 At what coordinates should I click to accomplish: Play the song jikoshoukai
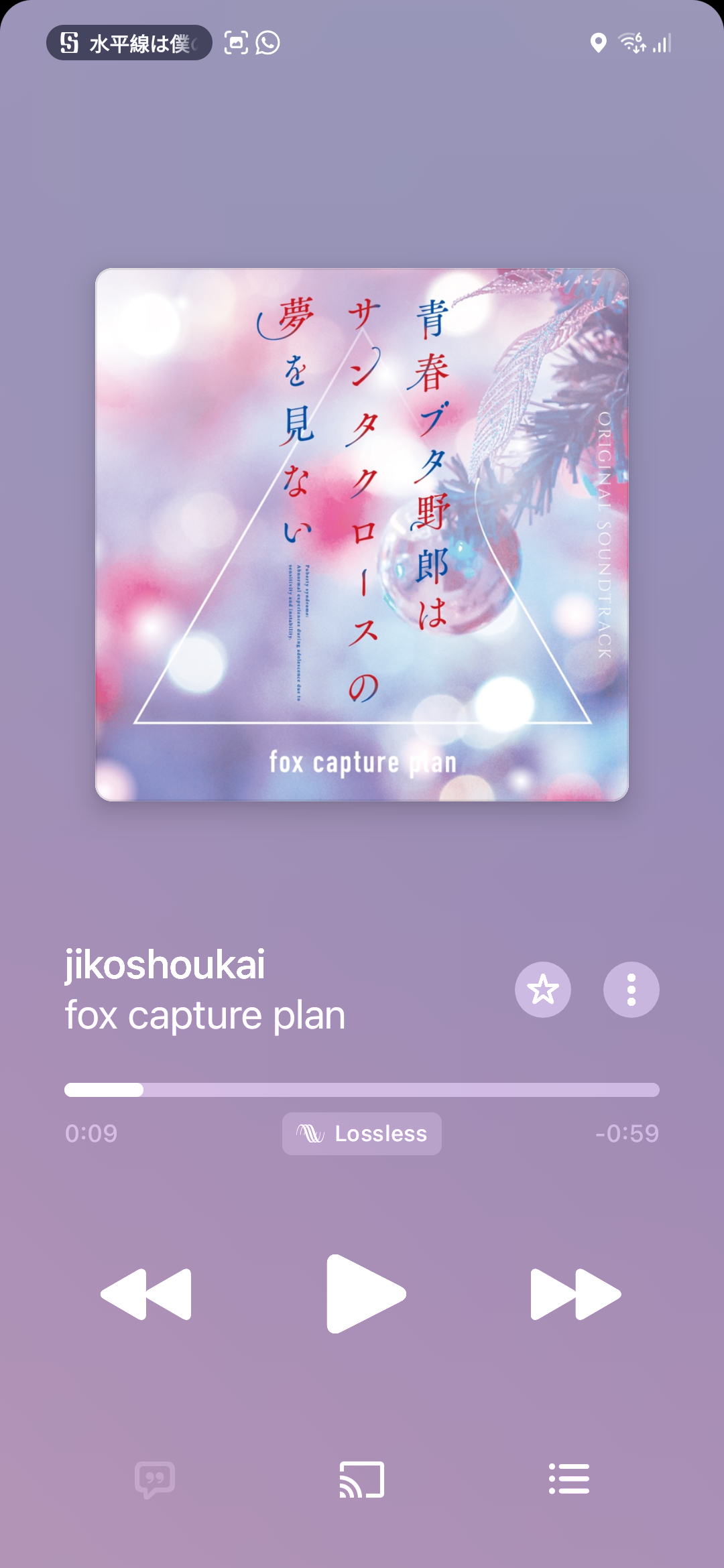point(364,1293)
